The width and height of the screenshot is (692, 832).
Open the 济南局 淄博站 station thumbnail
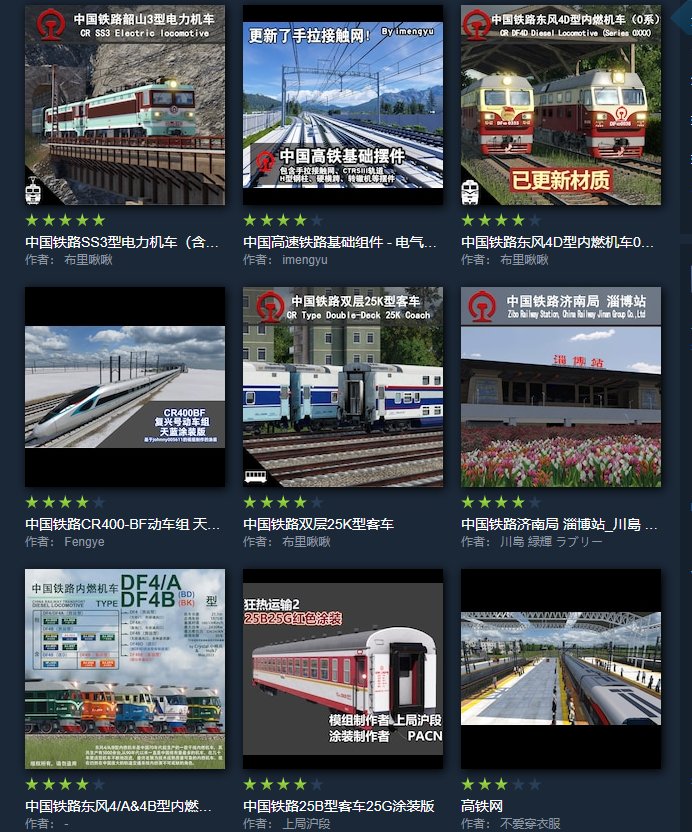point(561,387)
